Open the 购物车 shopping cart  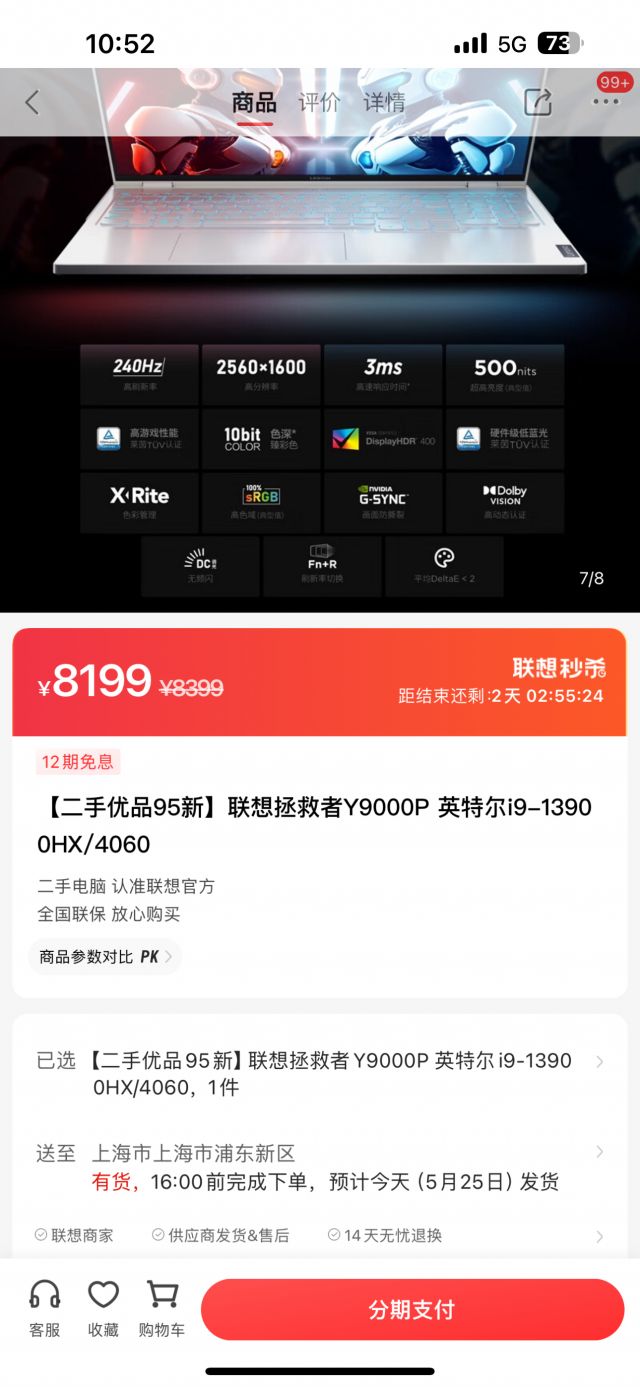tap(162, 1310)
